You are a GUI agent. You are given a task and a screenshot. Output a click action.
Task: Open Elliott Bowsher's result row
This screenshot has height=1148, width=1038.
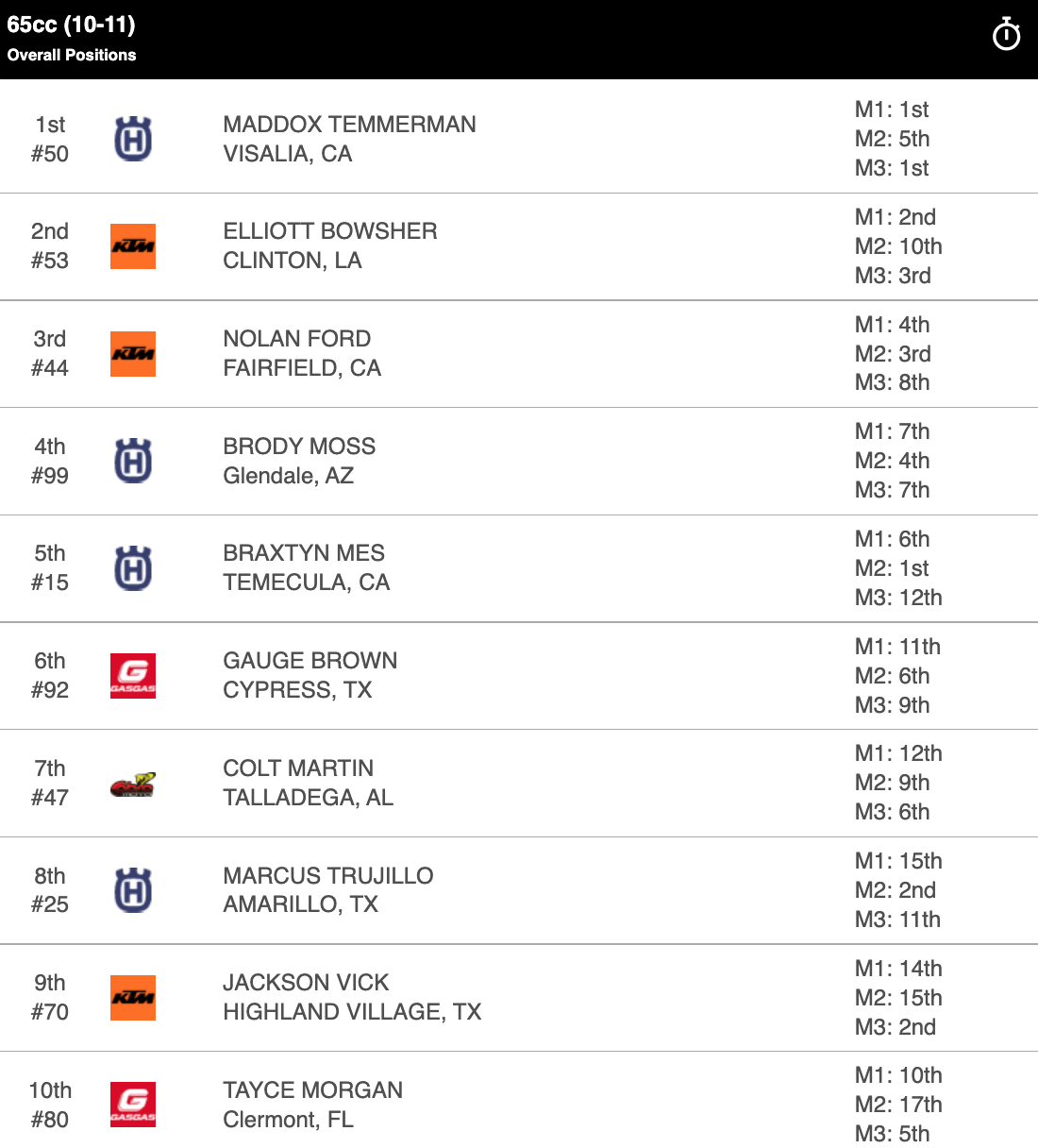pyautogui.click(x=330, y=245)
